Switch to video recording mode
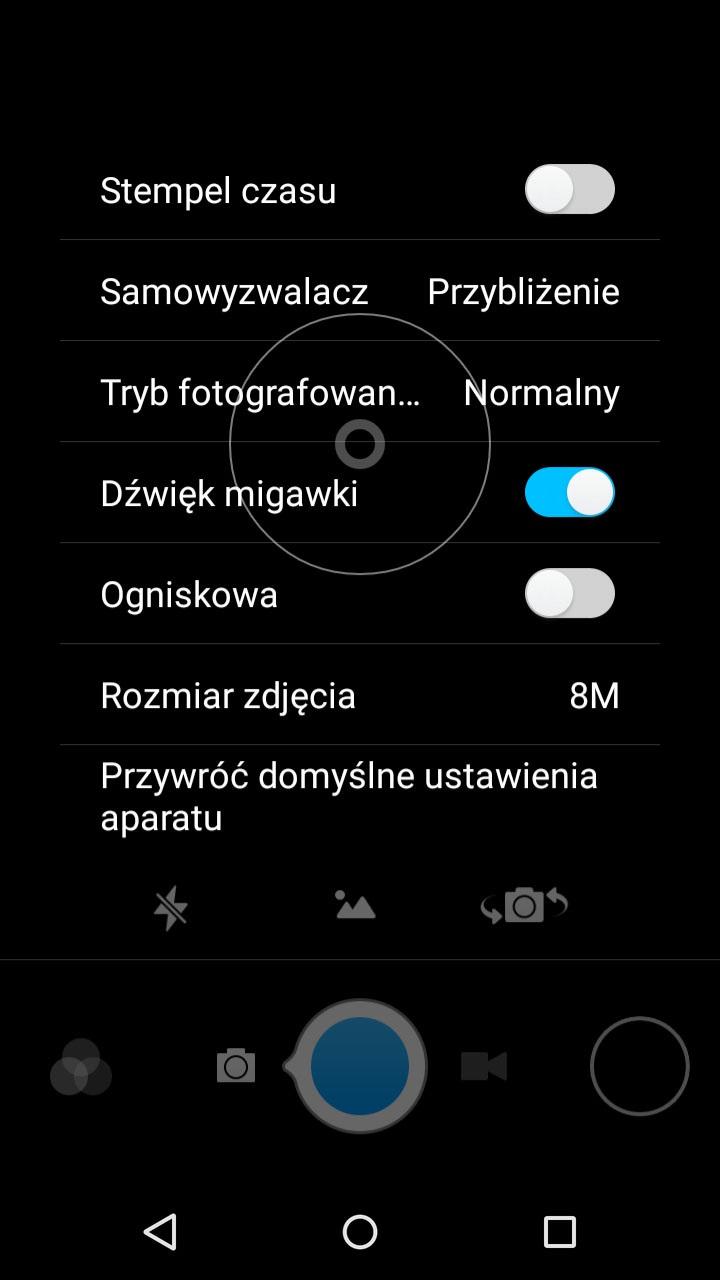 click(484, 1066)
